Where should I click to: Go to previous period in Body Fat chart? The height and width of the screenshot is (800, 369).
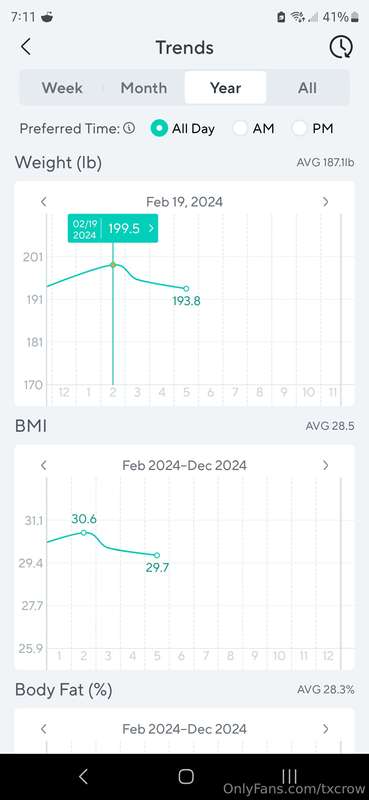coord(43,729)
